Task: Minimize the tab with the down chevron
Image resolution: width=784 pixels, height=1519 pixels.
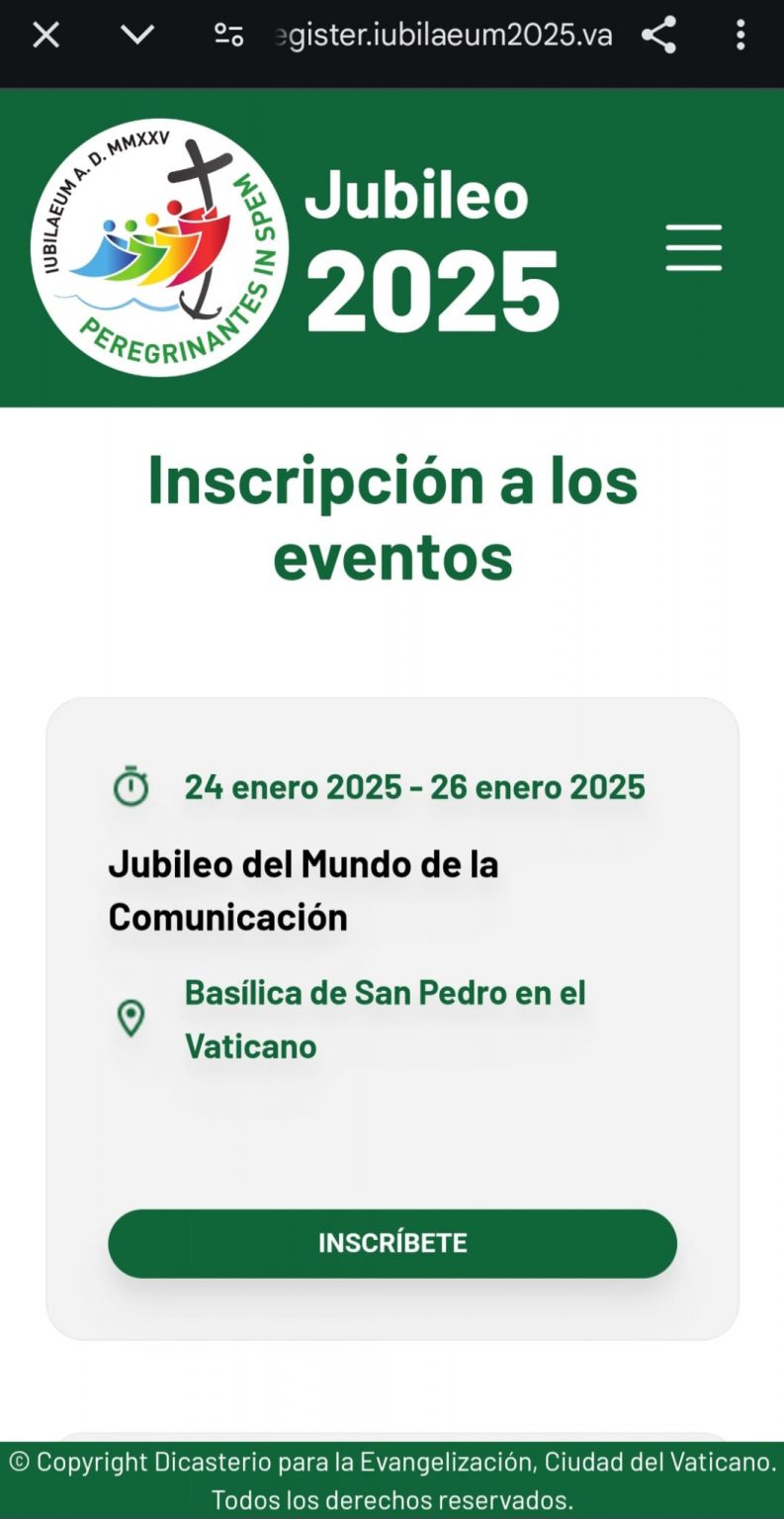Action: pyautogui.click(x=137, y=36)
